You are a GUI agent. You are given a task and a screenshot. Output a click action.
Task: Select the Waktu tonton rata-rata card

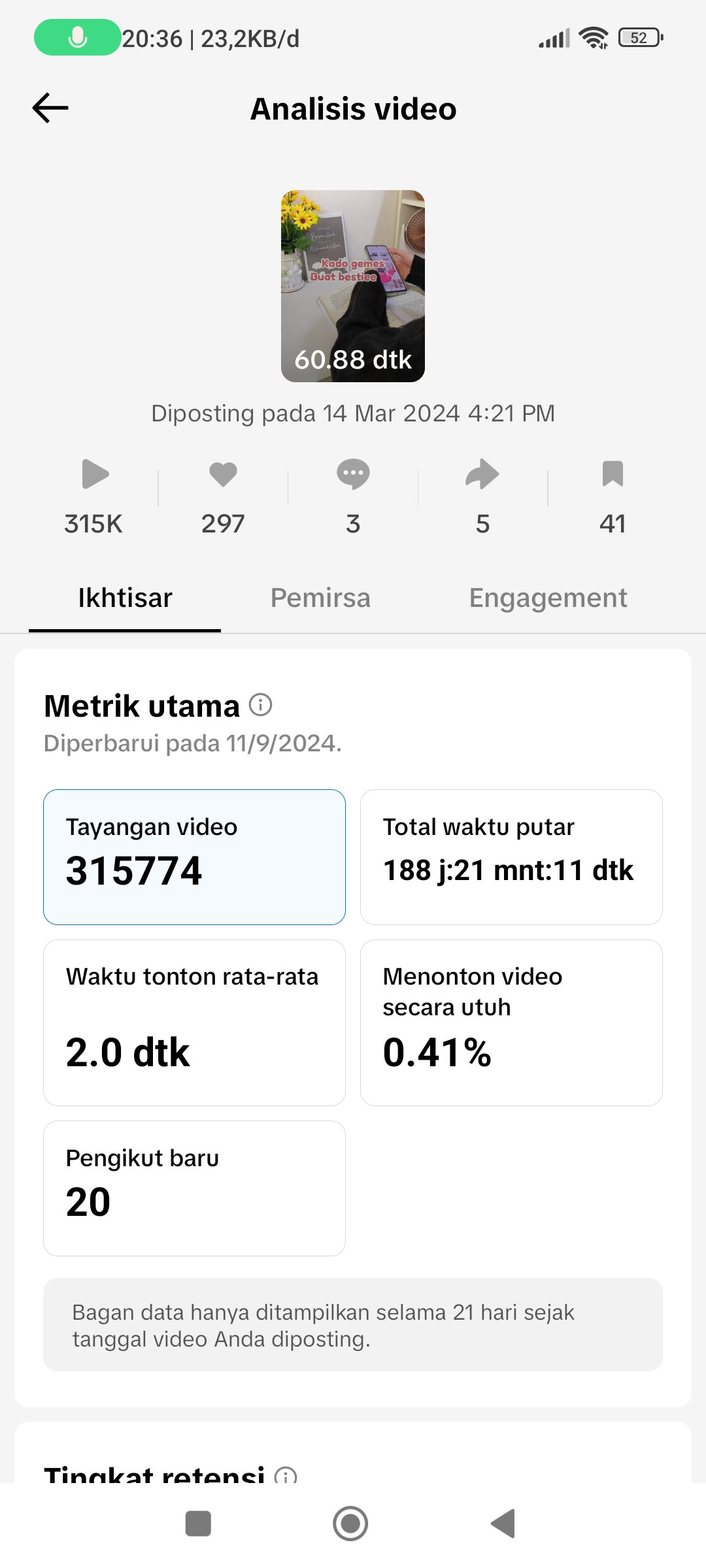pos(194,1022)
